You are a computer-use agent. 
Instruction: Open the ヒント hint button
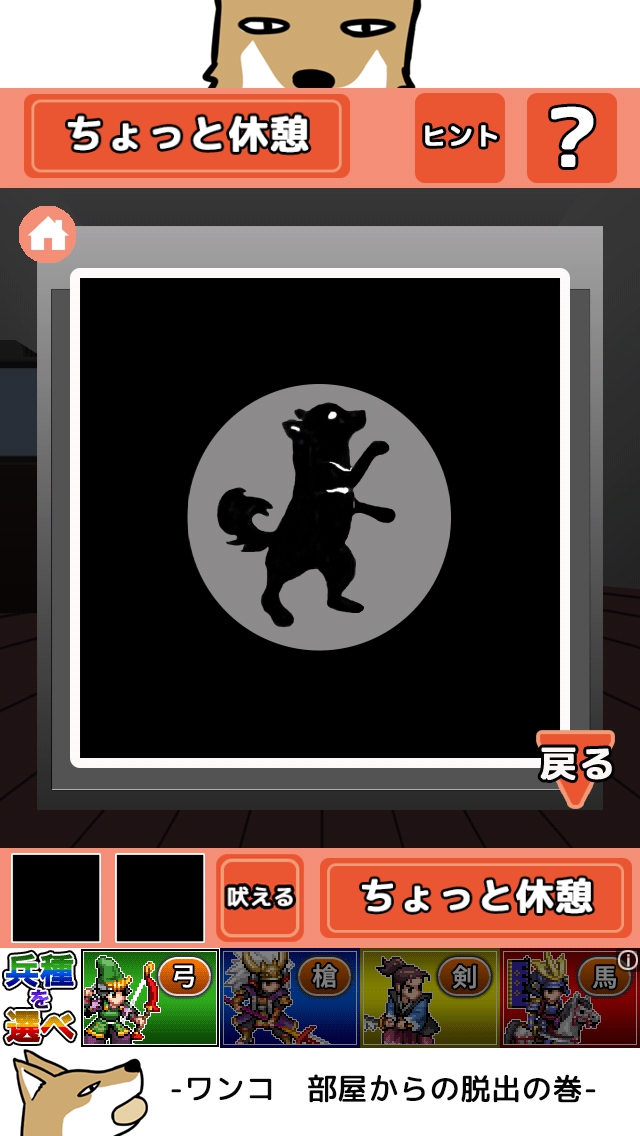[460, 137]
